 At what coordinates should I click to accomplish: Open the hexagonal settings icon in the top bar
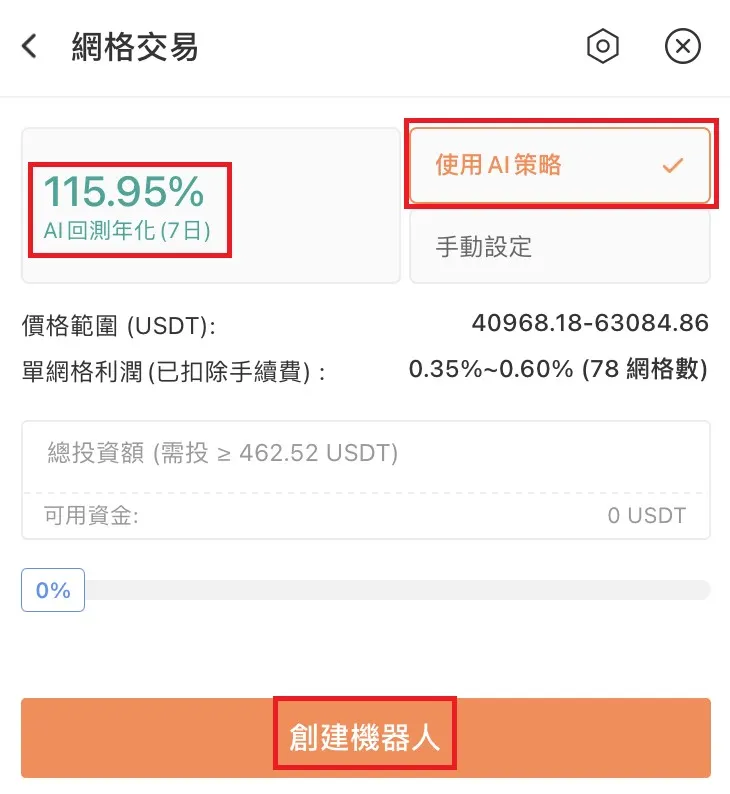coord(603,46)
